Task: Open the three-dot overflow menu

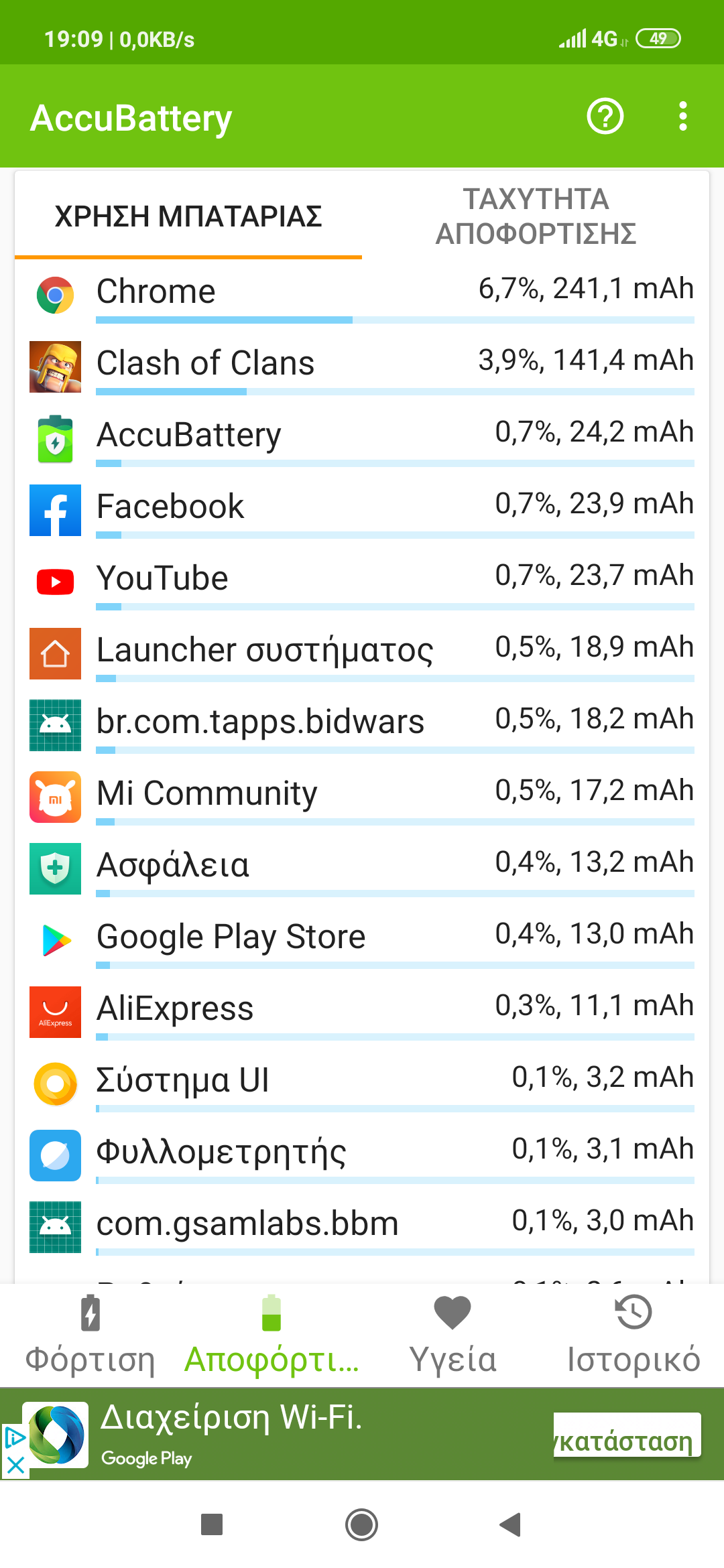Action: [x=682, y=117]
